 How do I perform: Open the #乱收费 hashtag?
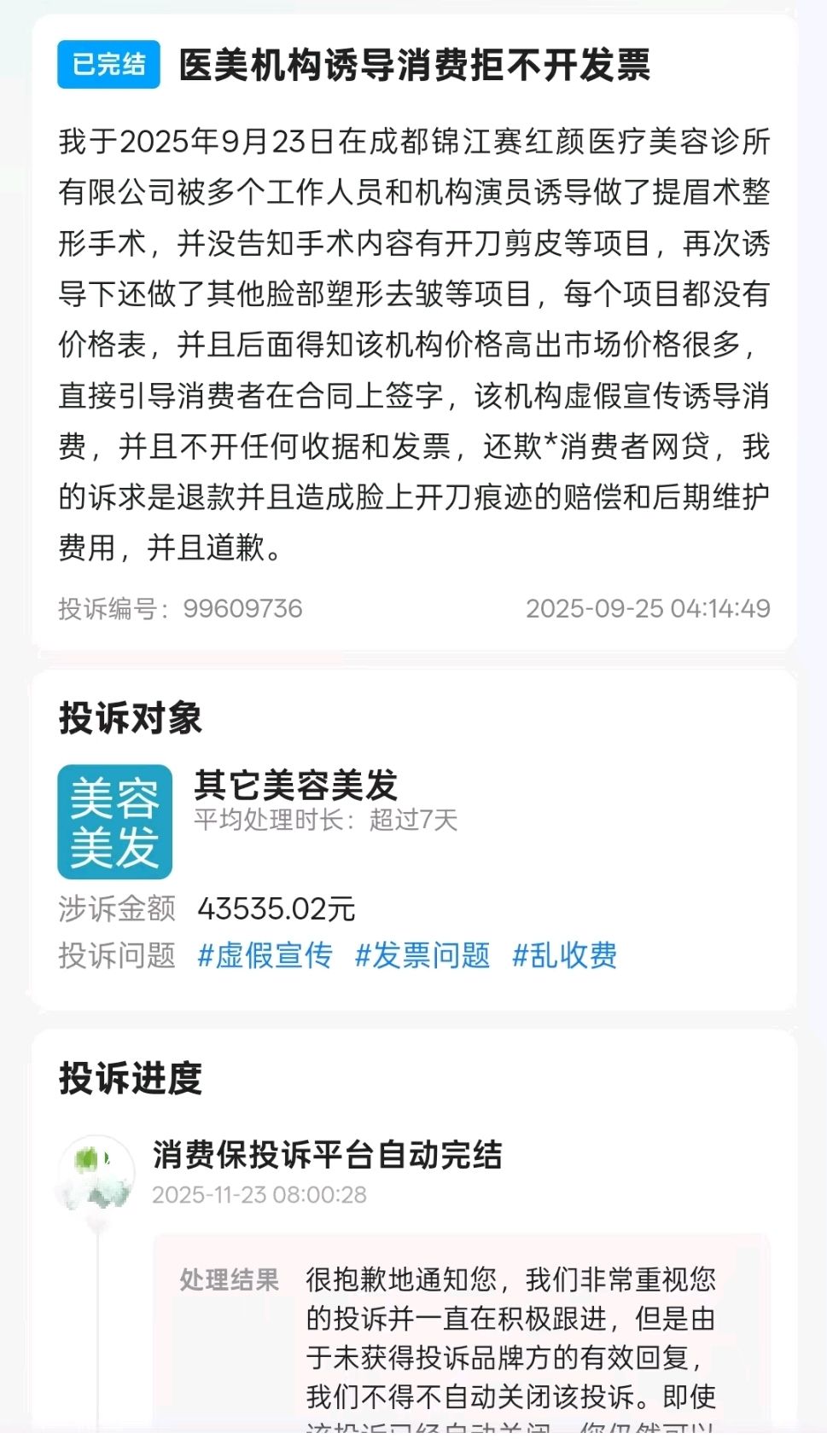(564, 955)
